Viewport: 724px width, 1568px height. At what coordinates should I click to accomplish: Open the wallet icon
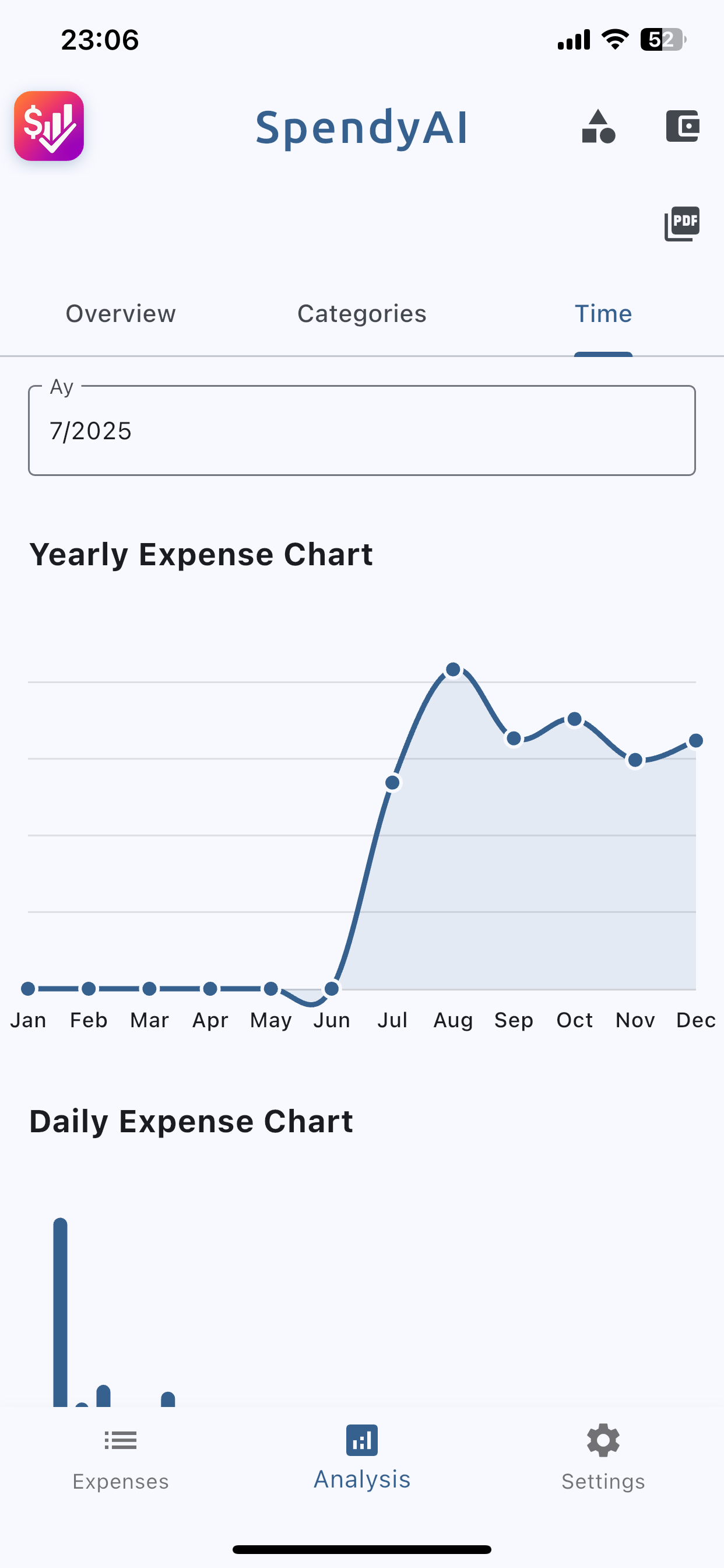[x=683, y=126]
